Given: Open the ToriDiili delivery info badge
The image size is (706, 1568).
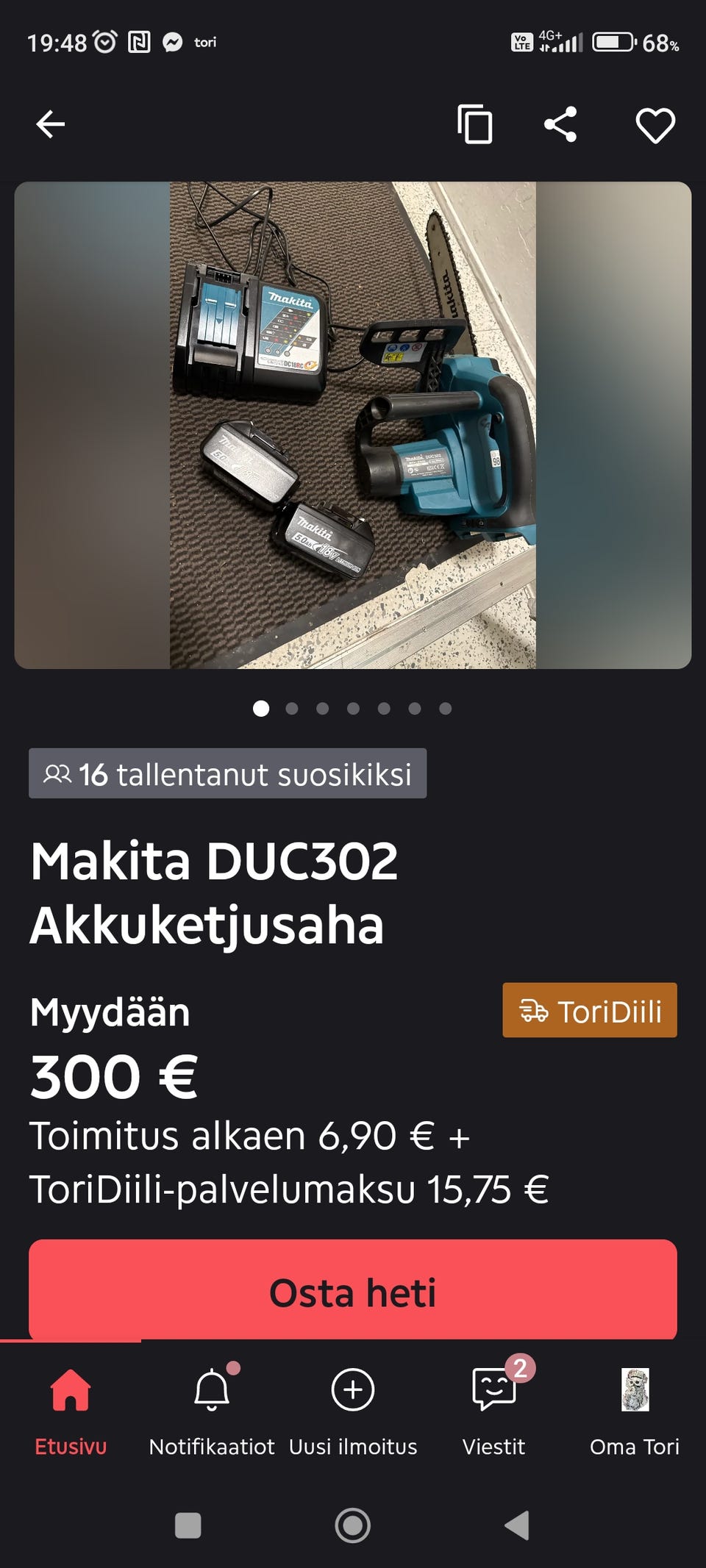Looking at the screenshot, I should pyautogui.click(x=590, y=1011).
